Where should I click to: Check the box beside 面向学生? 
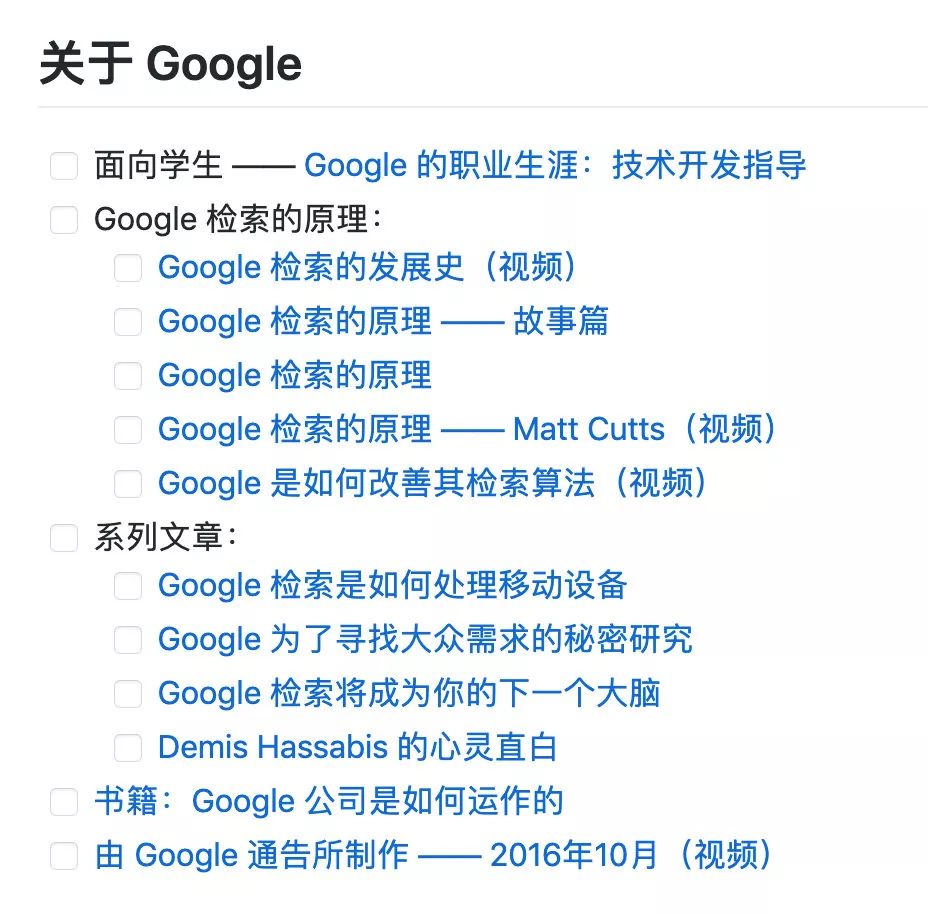point(64,166)
